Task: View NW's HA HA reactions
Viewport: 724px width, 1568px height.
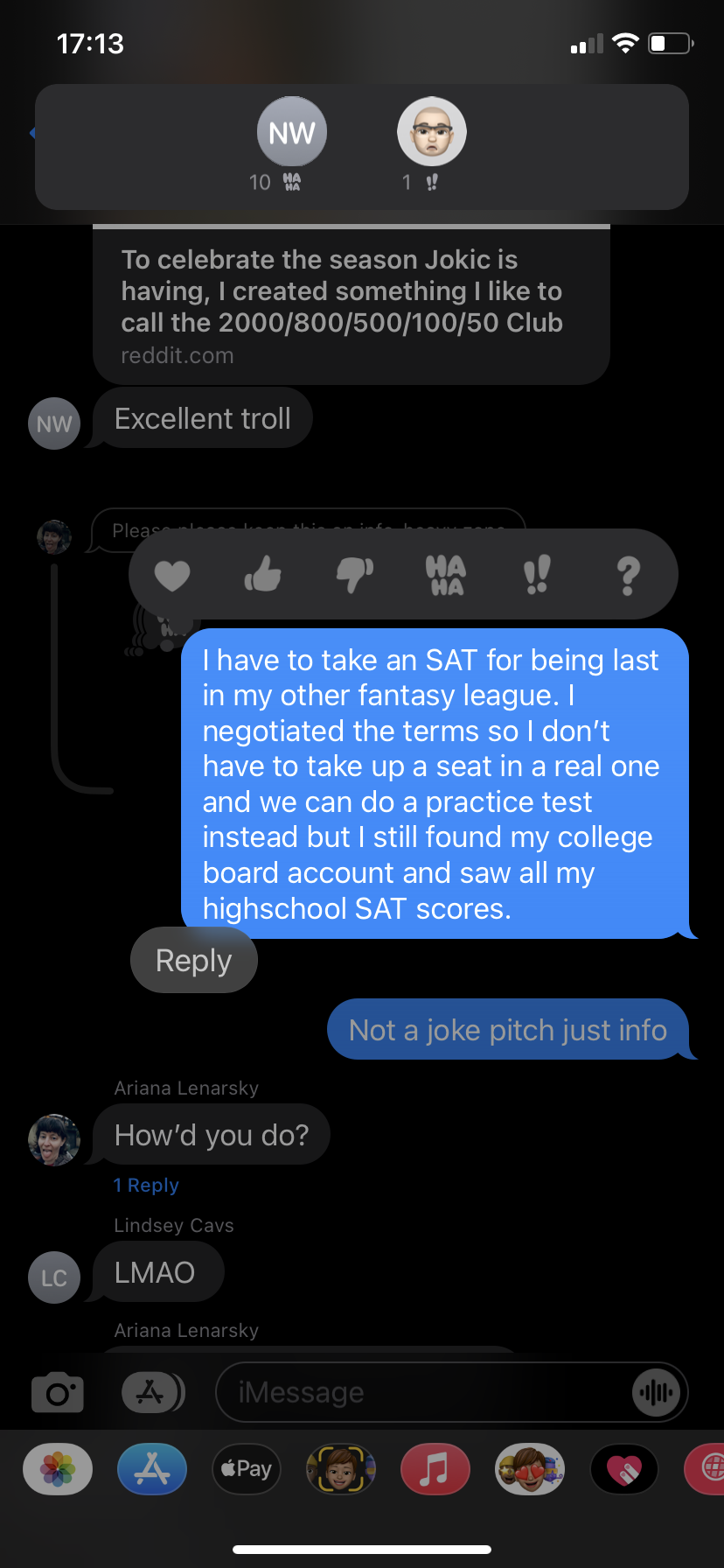Action: click(x=291, y=144)
